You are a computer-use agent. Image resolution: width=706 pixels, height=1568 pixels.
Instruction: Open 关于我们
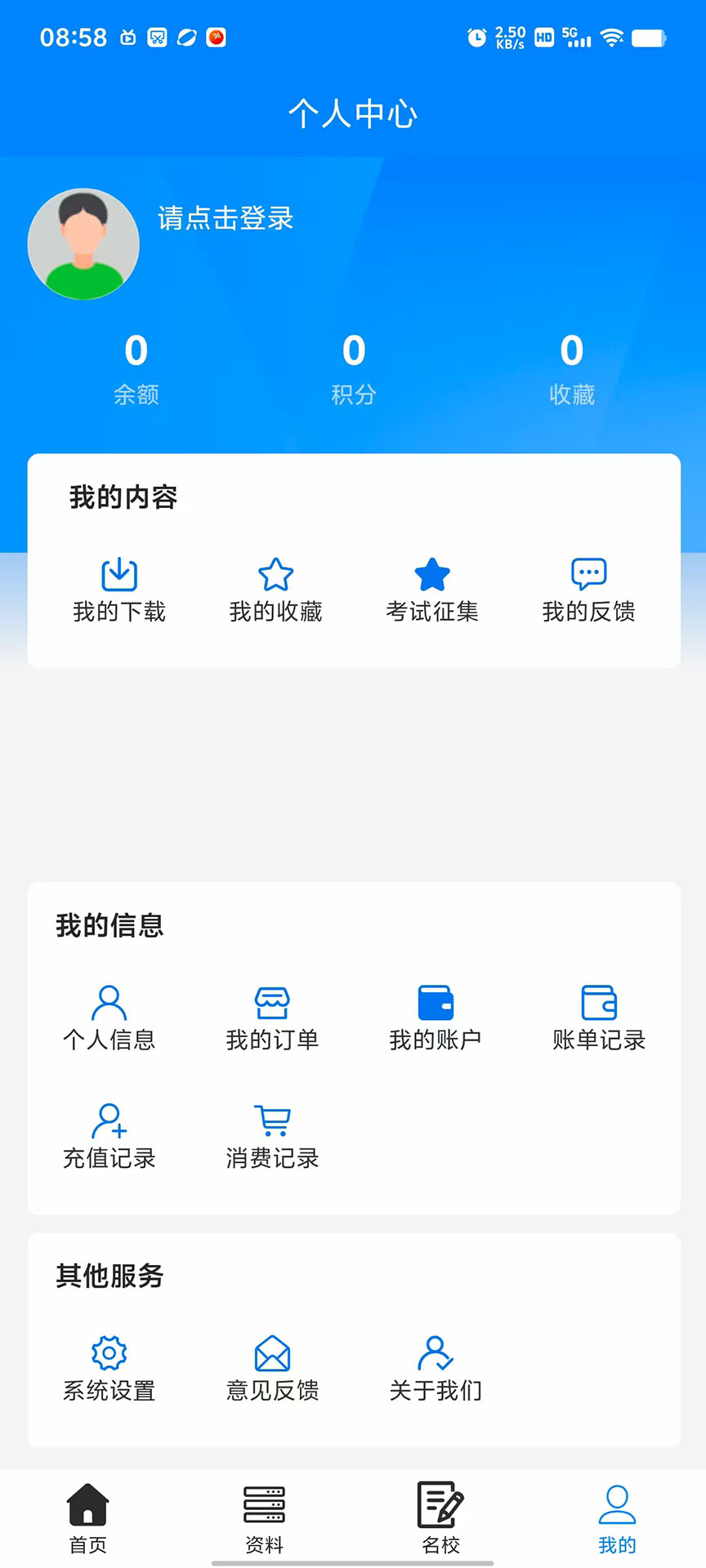coord(436,1368)
